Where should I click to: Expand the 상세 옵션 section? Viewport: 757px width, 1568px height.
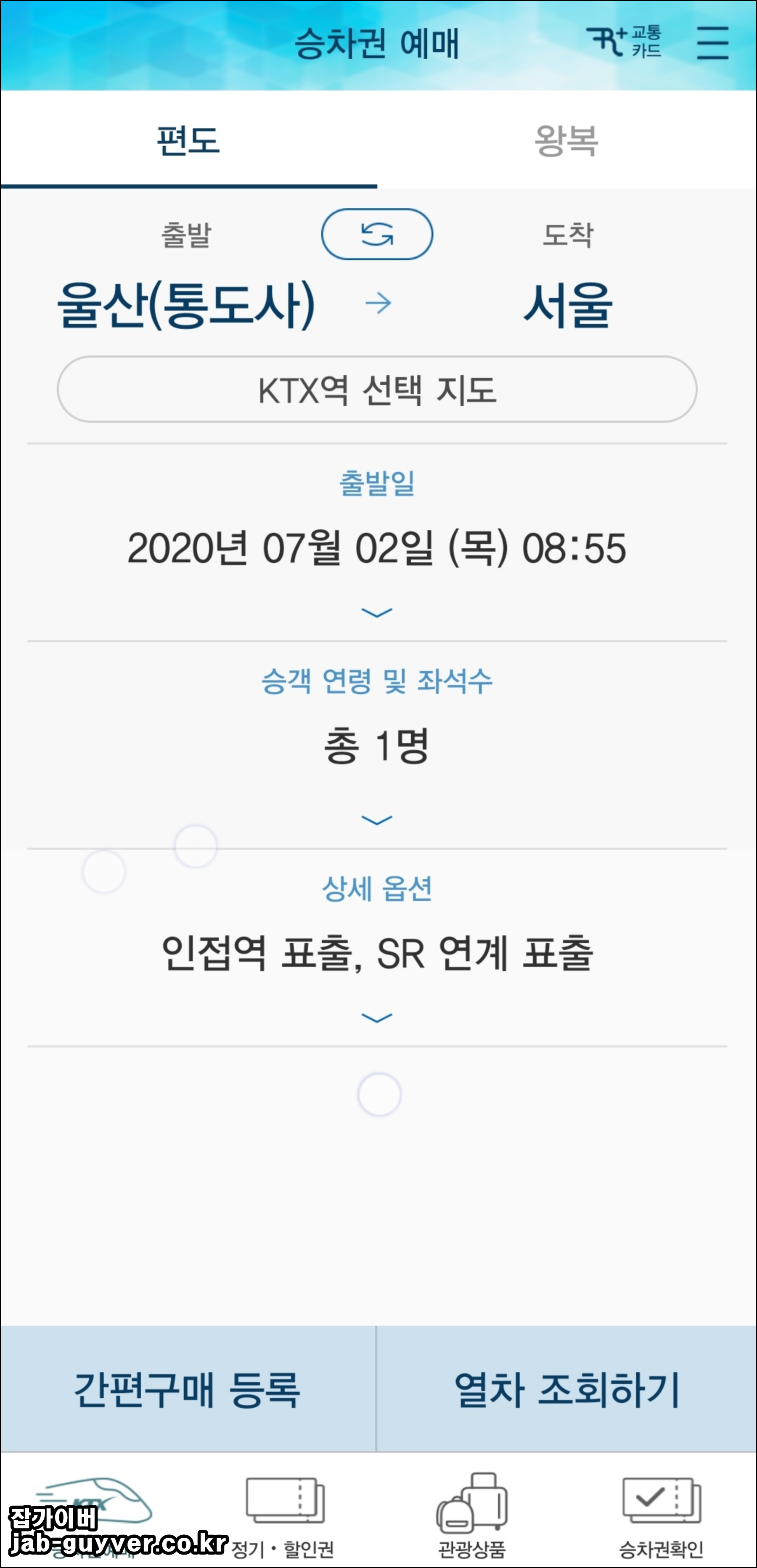coord(377,948)
